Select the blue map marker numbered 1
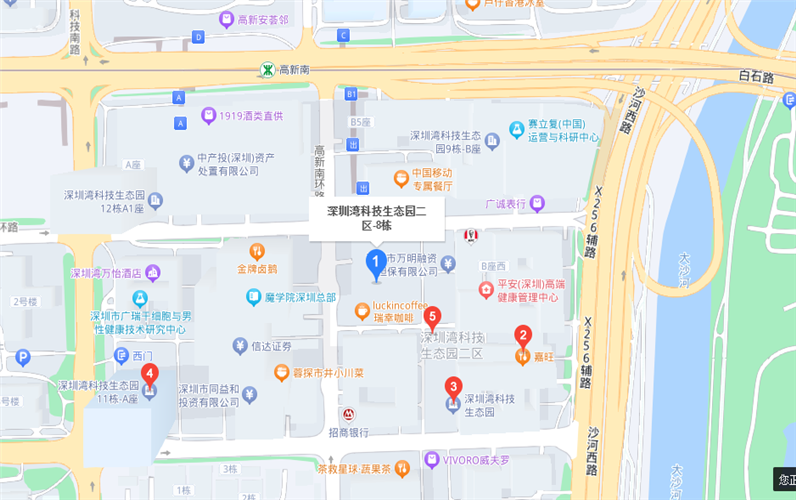This screenshot has height=500, width=796. (376, 265)
